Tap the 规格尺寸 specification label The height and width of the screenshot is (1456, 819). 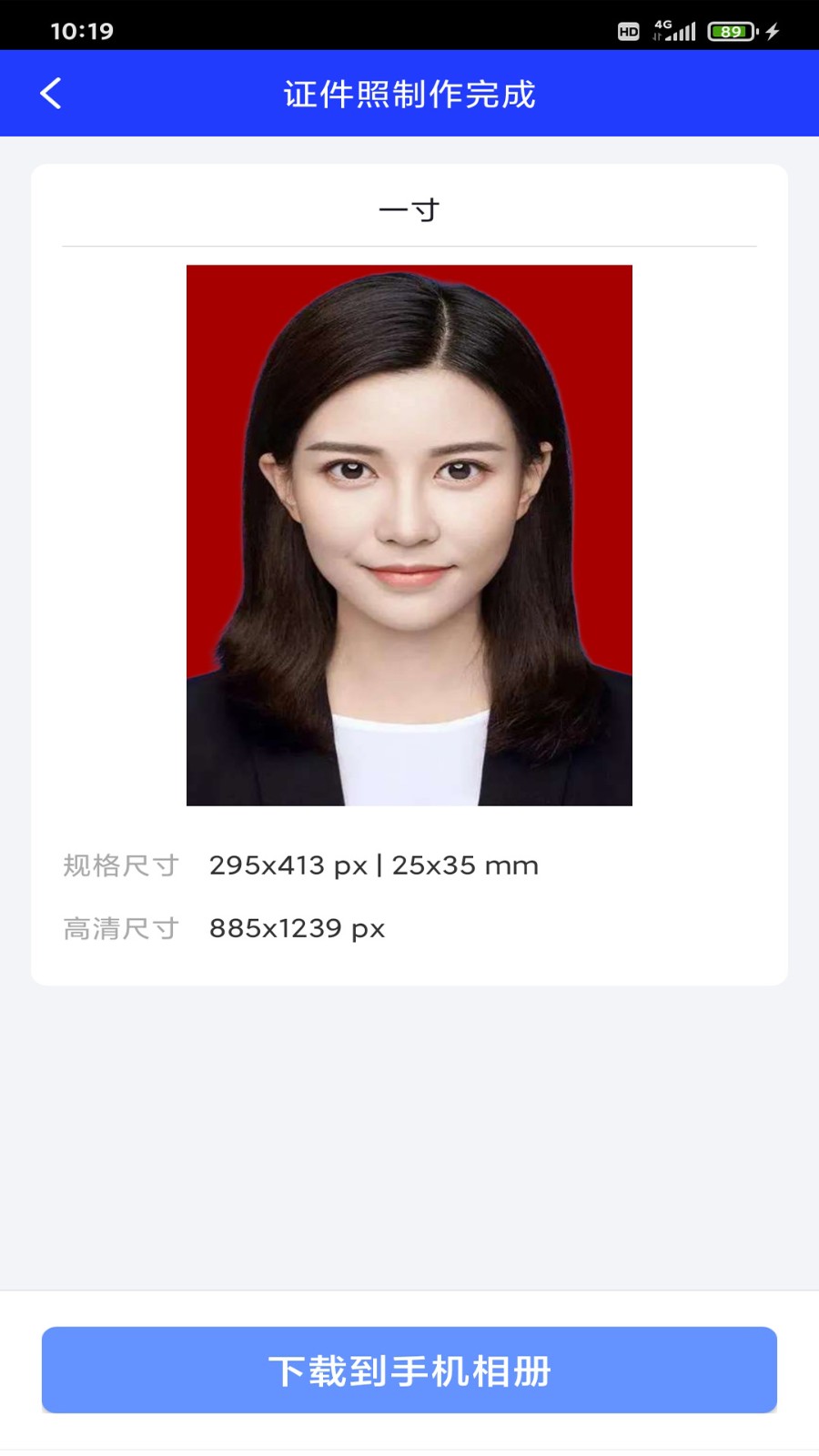pos(120,865)
